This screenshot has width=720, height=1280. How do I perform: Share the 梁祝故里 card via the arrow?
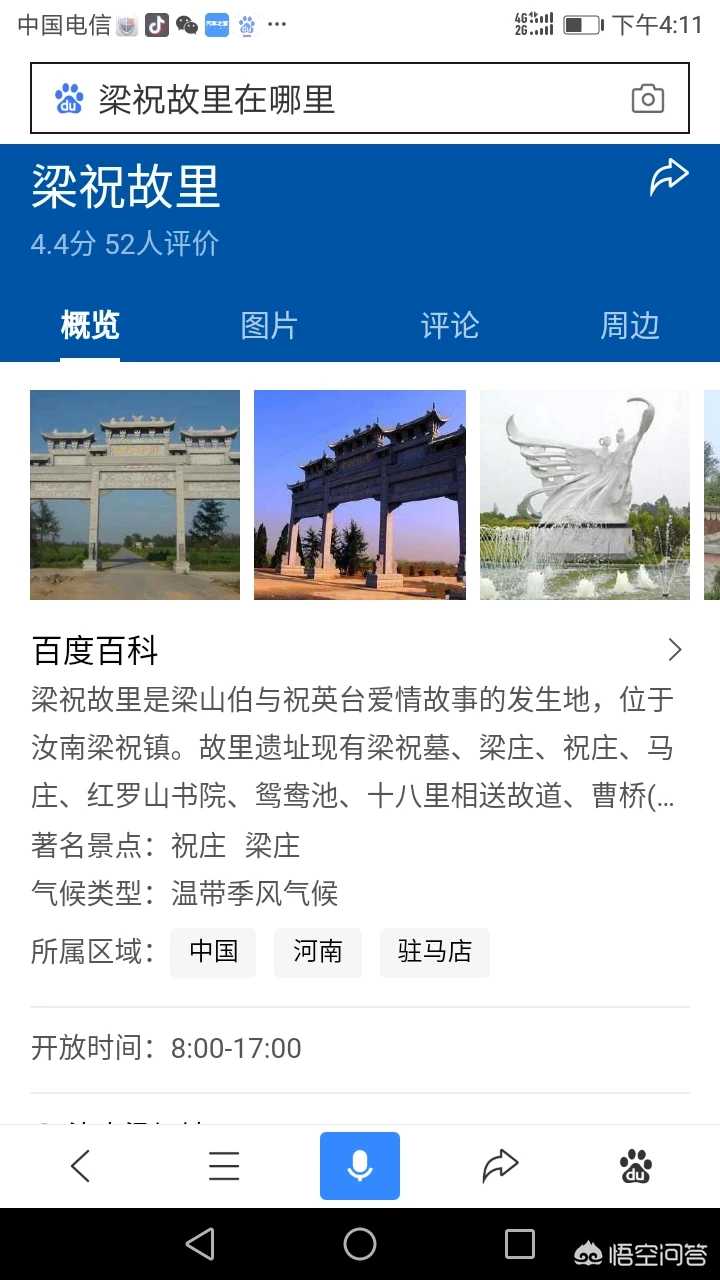(x=669, y=178)
